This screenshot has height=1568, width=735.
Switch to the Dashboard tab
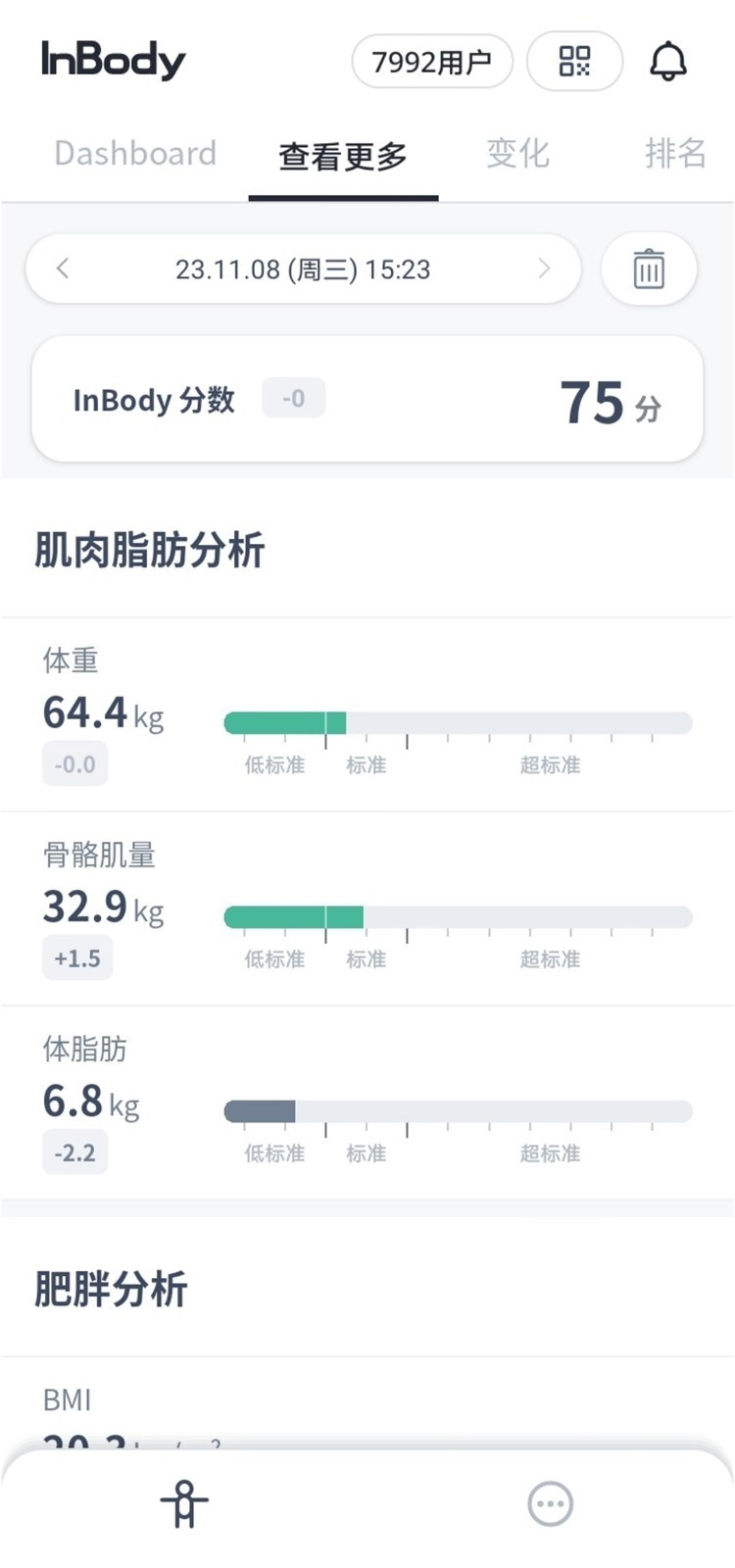tap(136, 154)
